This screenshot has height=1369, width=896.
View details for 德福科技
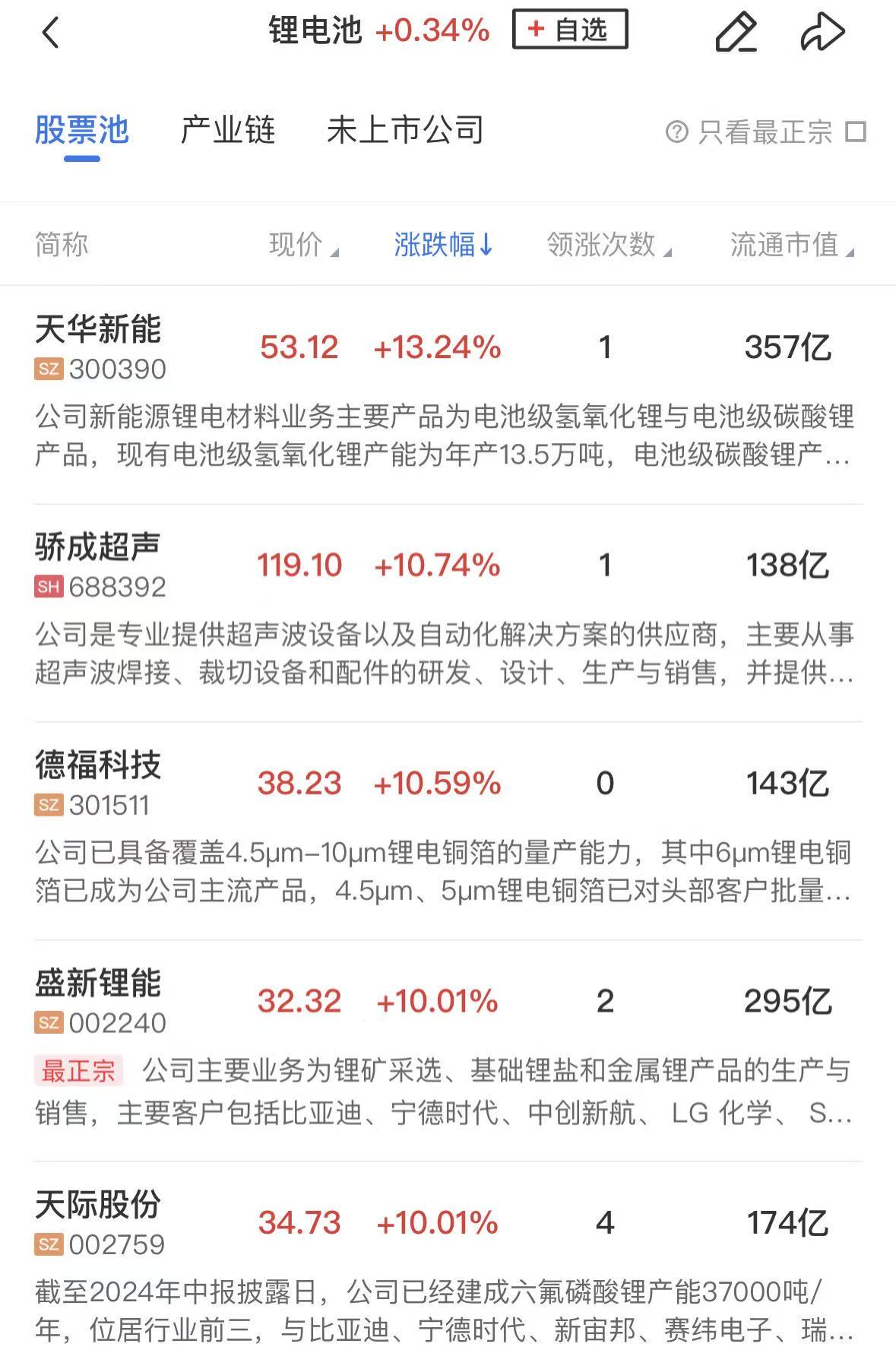click(x=98, y=783)
